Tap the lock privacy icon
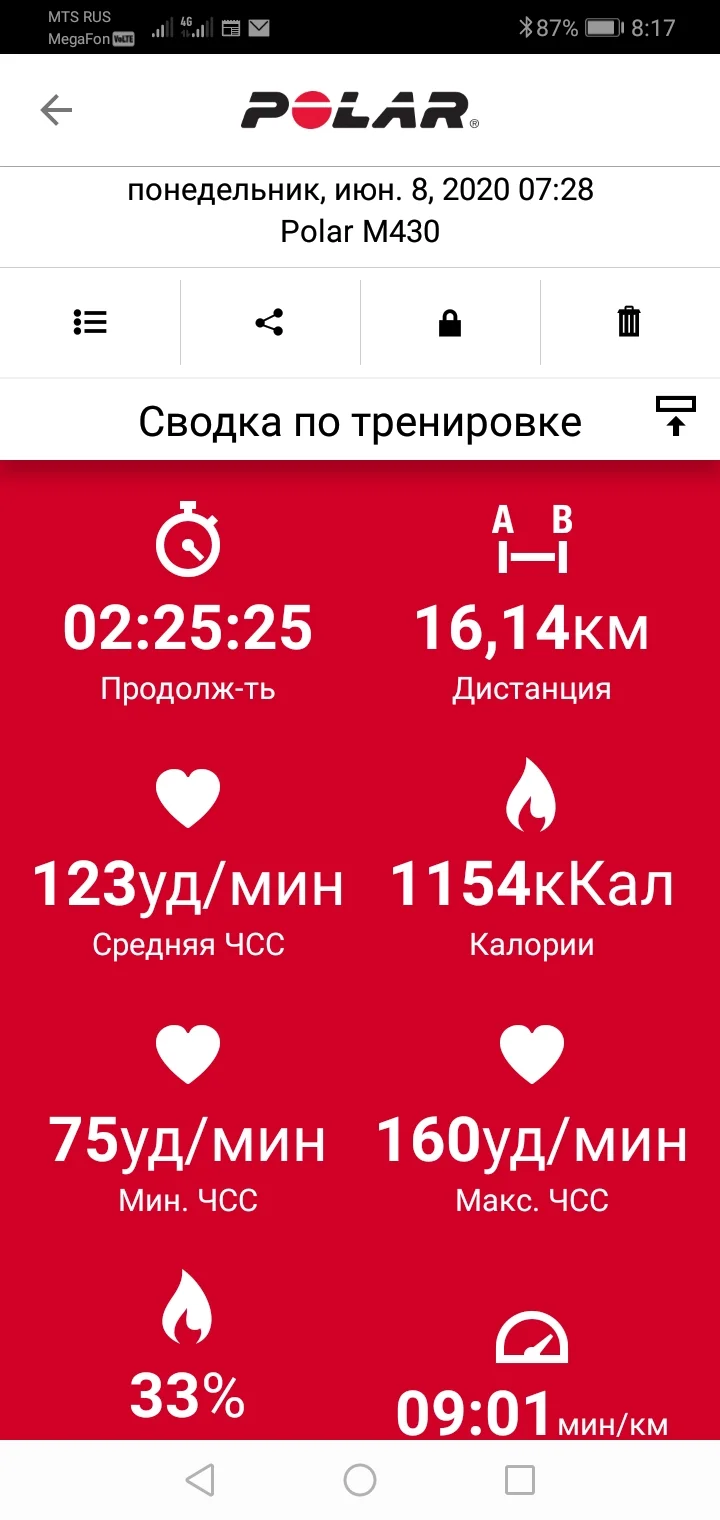The height and width of the screenshot is (1520, 720). 449,322
